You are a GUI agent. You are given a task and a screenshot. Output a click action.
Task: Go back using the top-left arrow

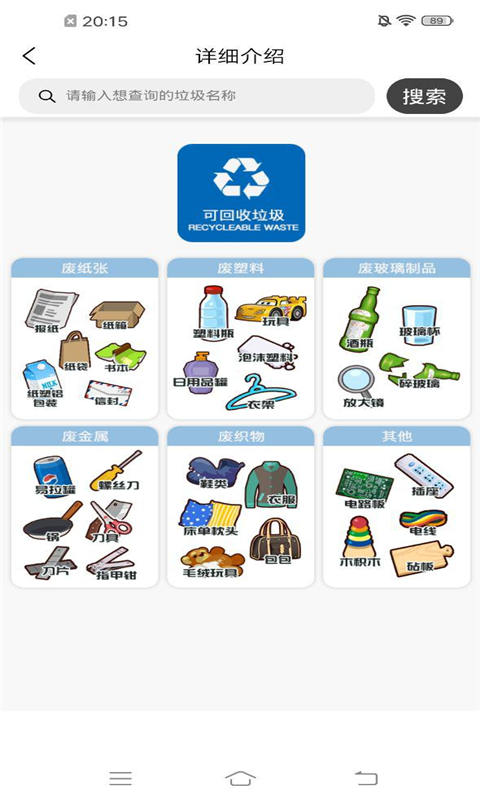pyautogui.click(x=29, y=56)
